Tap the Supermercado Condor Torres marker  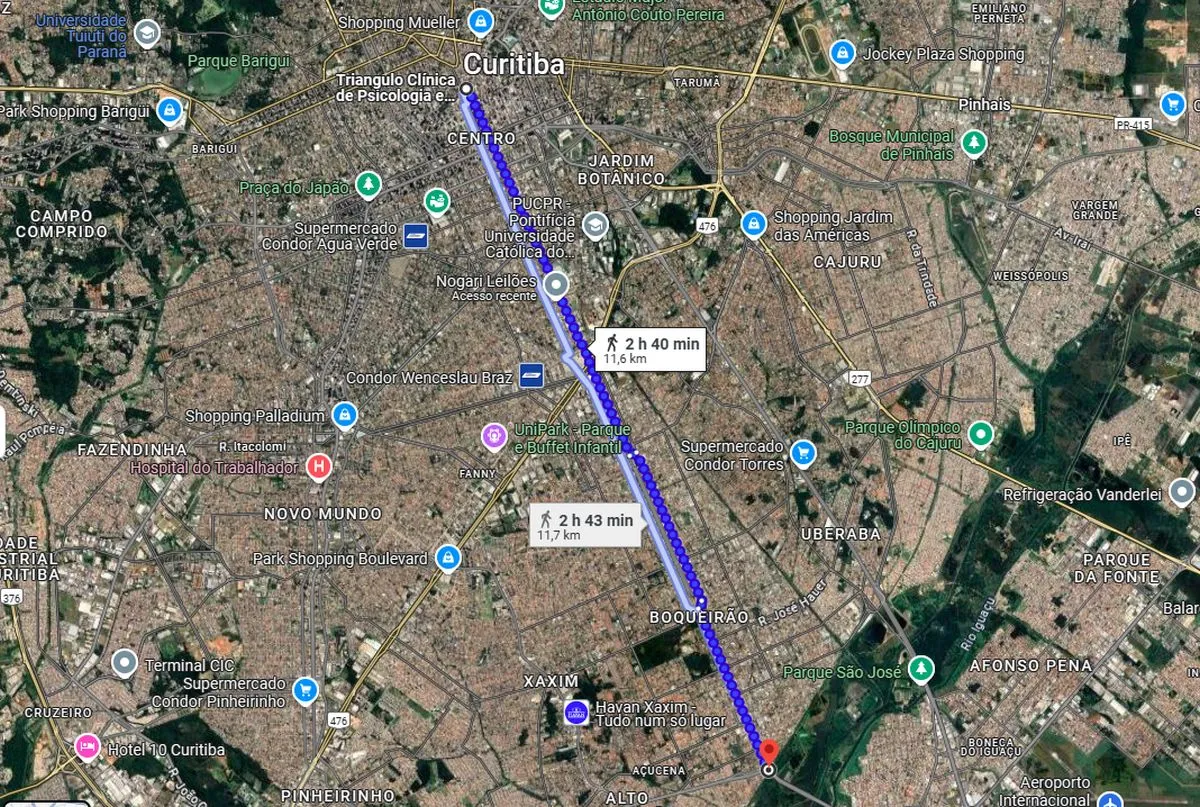tap(803, 453)
